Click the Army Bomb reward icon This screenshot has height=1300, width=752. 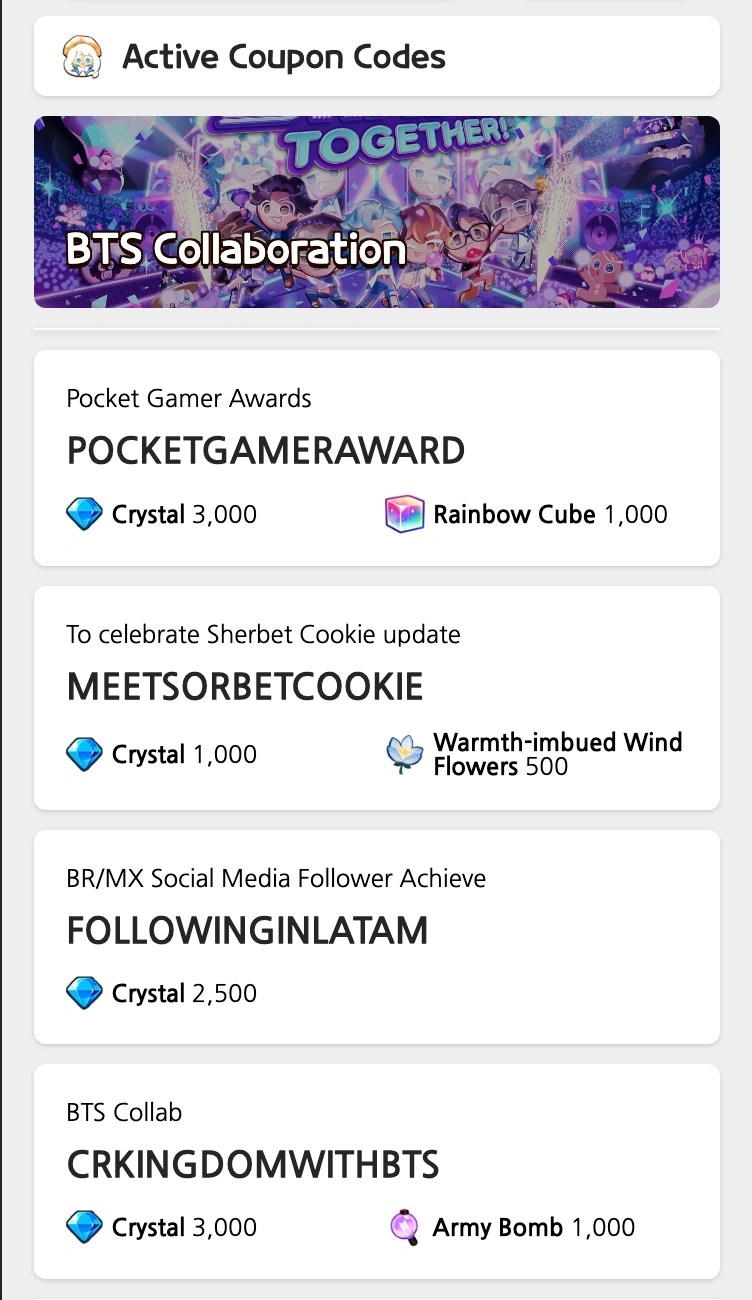pos(404,1227)
